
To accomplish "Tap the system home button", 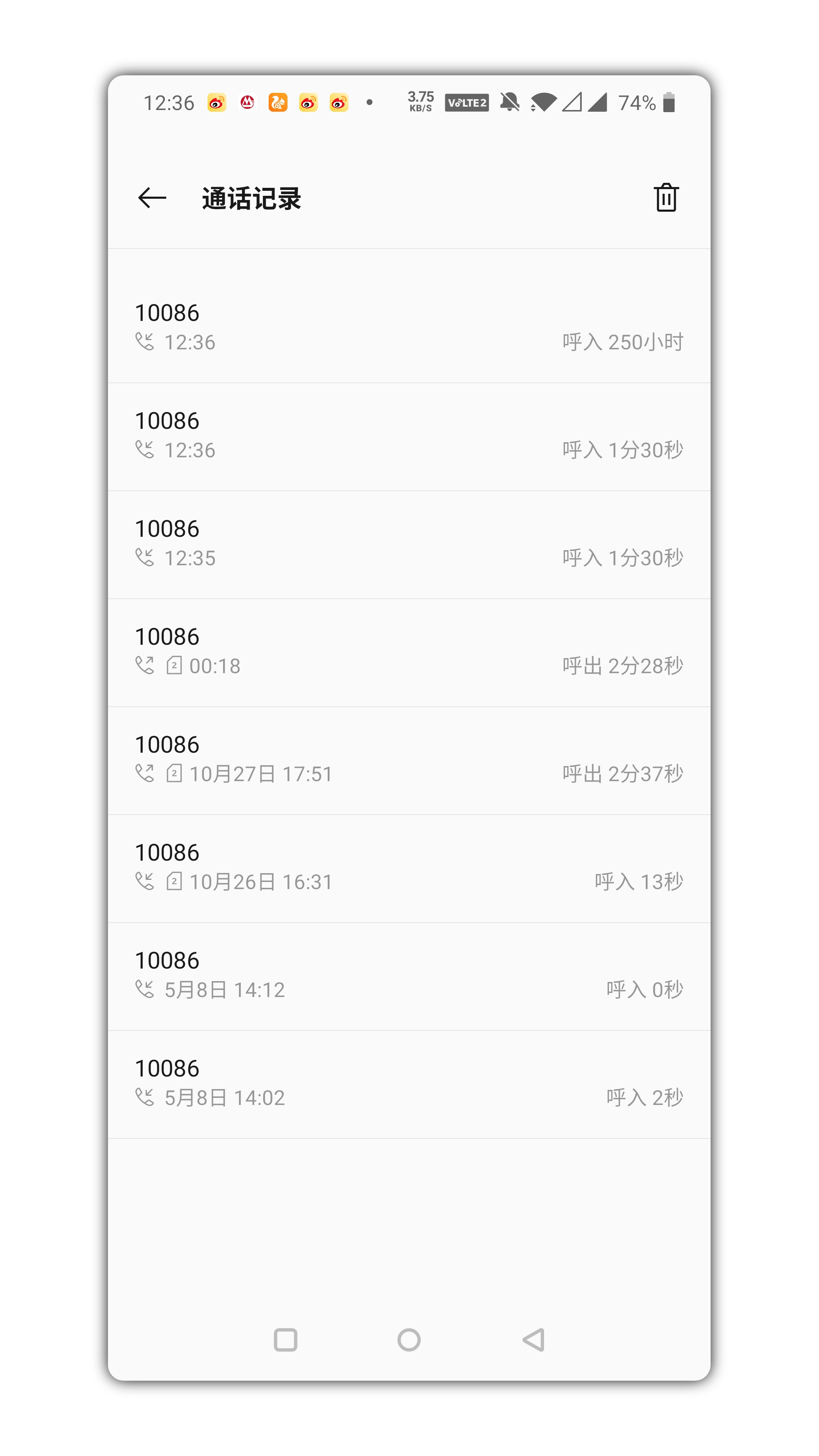I will (408, 1340).
